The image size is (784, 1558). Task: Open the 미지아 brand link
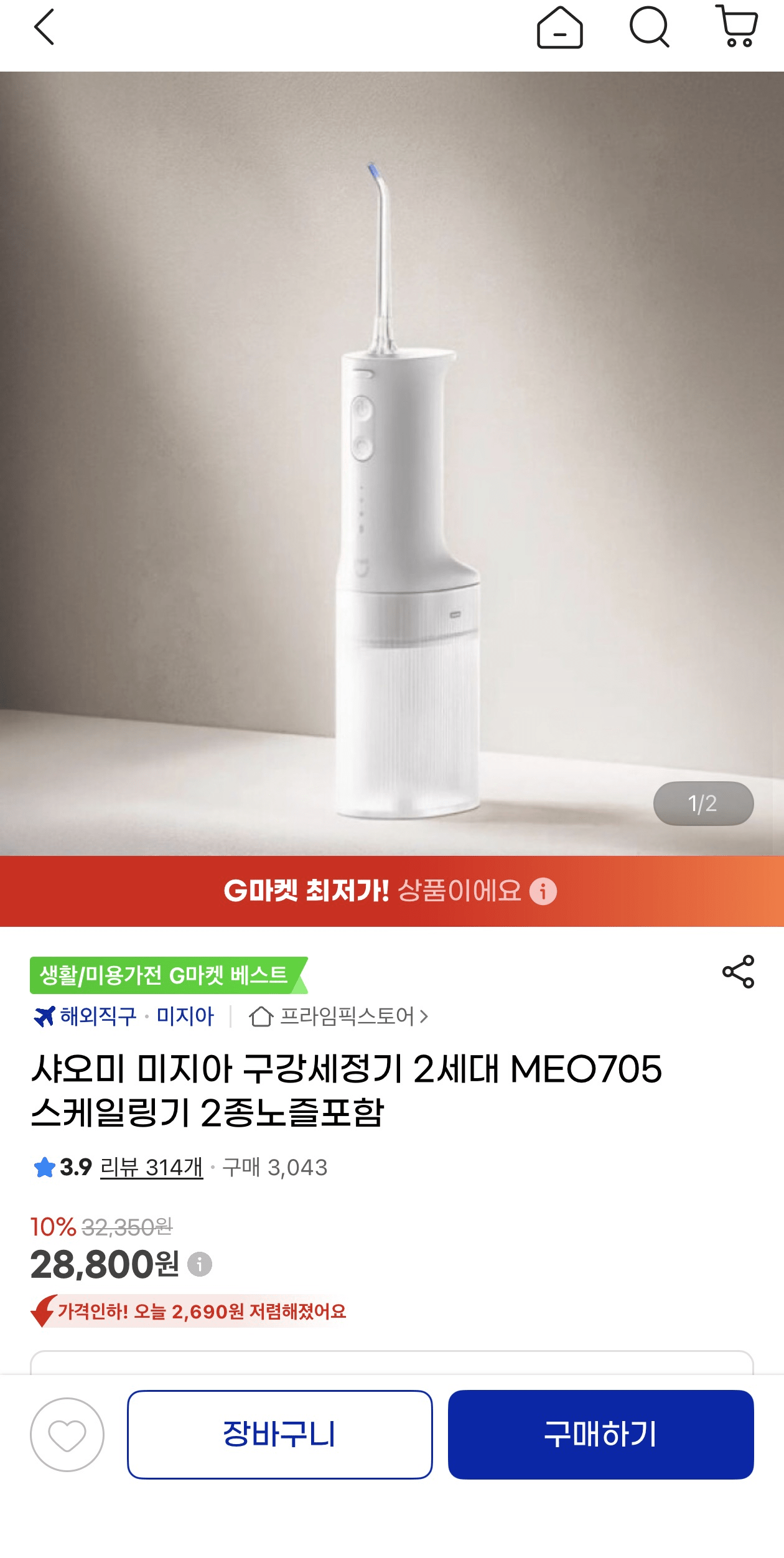coord(185,1016)
